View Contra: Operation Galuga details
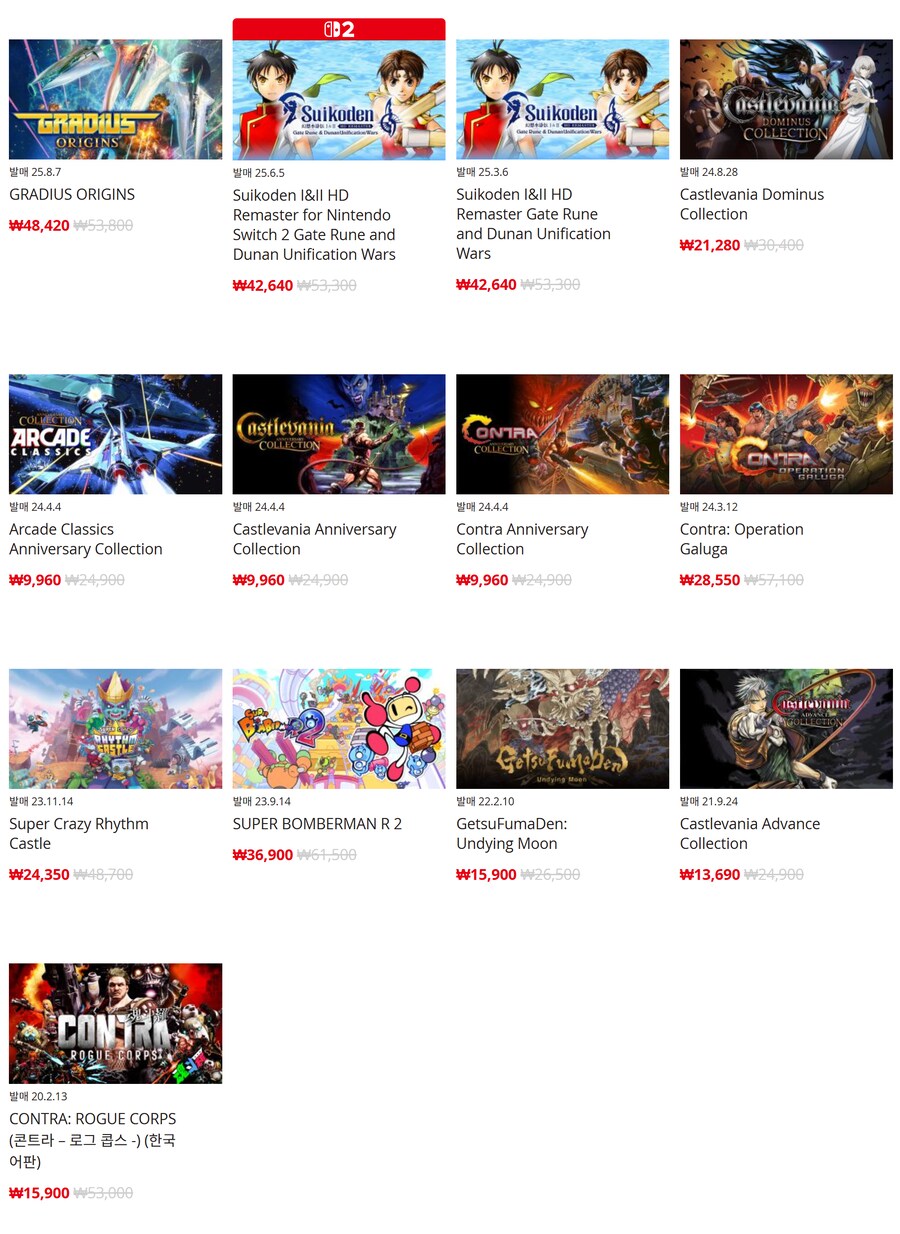Viewport: 900px width, 1234px height. [x=786, y=434]
